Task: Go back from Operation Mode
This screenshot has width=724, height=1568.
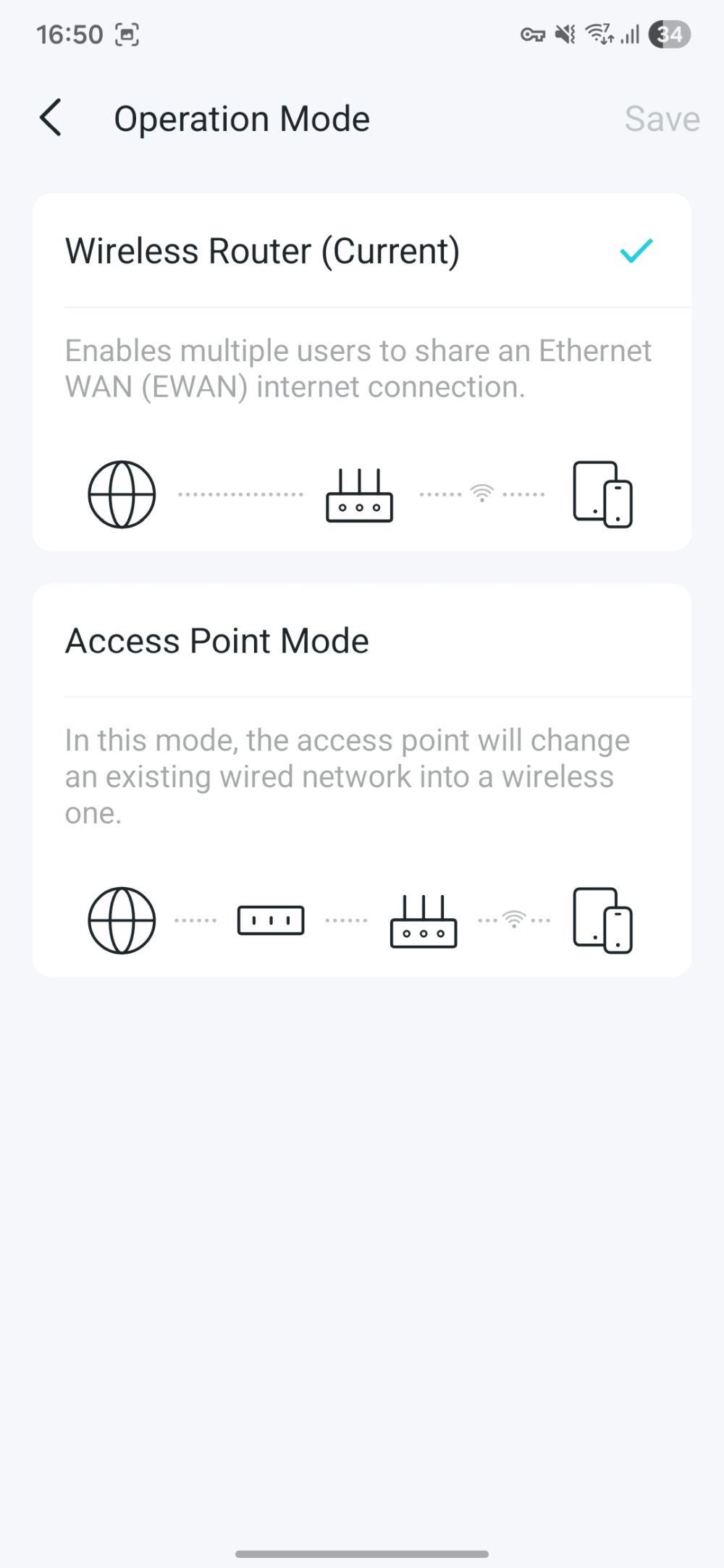Action: [x=51, y=119]
